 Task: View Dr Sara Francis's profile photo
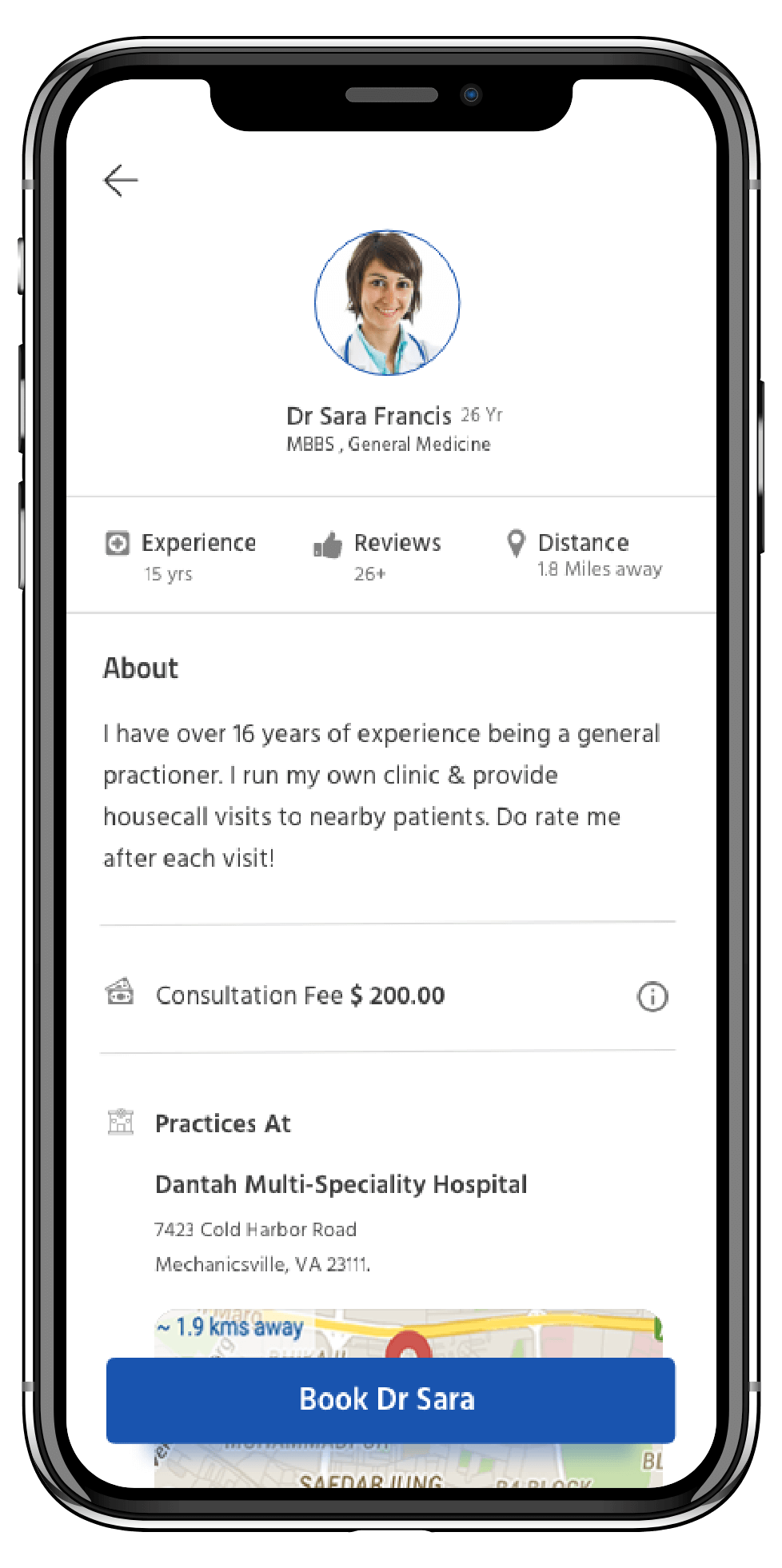[387, 302]
